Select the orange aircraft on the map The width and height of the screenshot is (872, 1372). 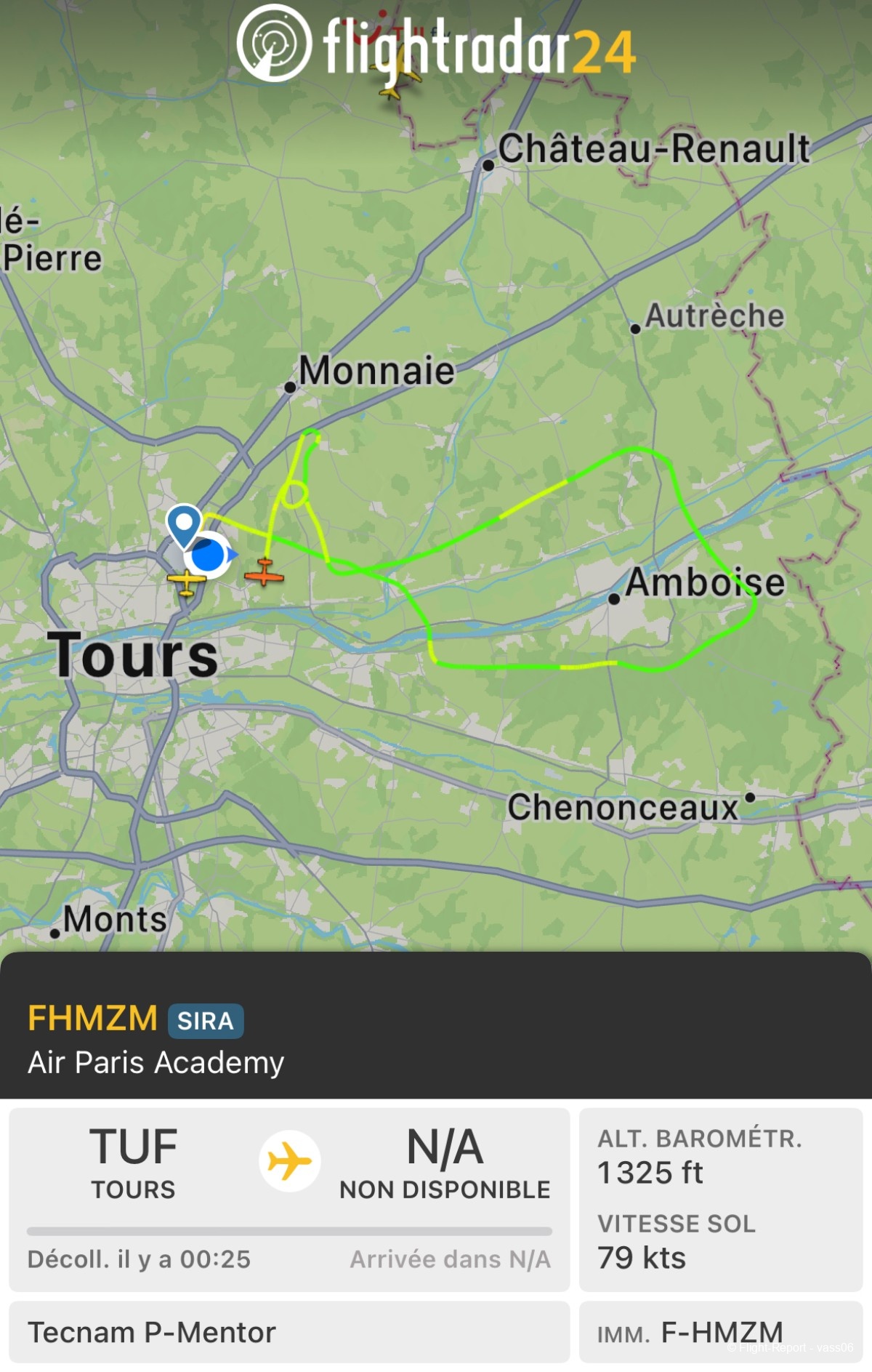click(x=264, y=574)
